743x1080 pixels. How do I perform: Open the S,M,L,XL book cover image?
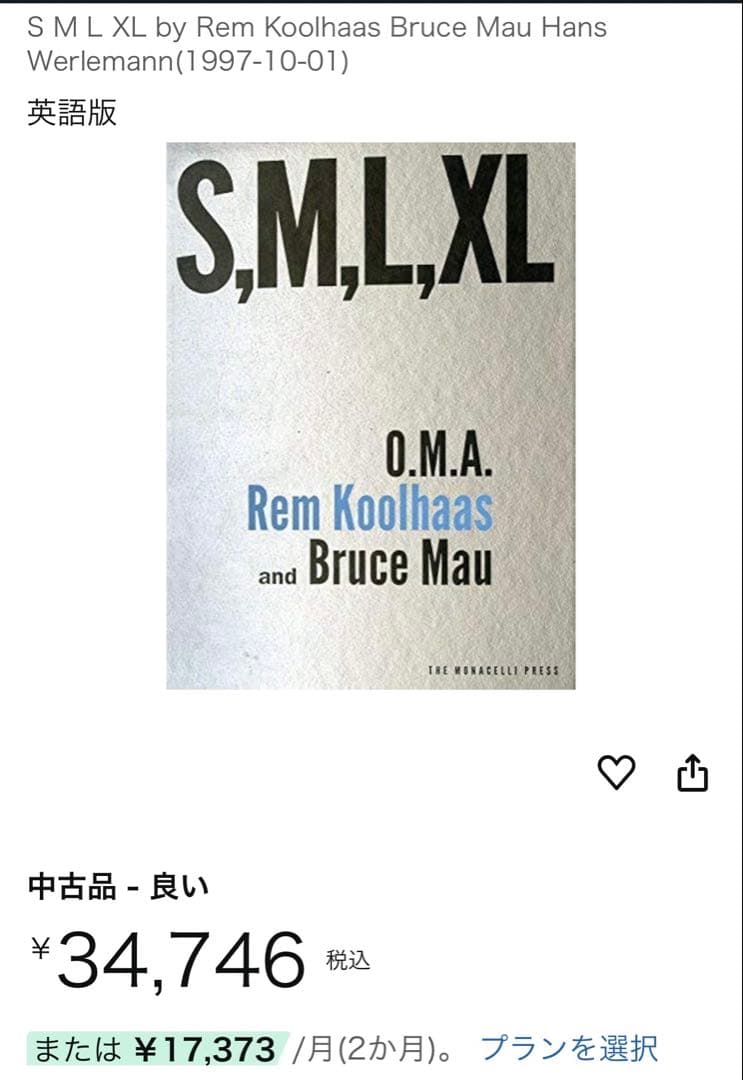[x=370, y=415]
